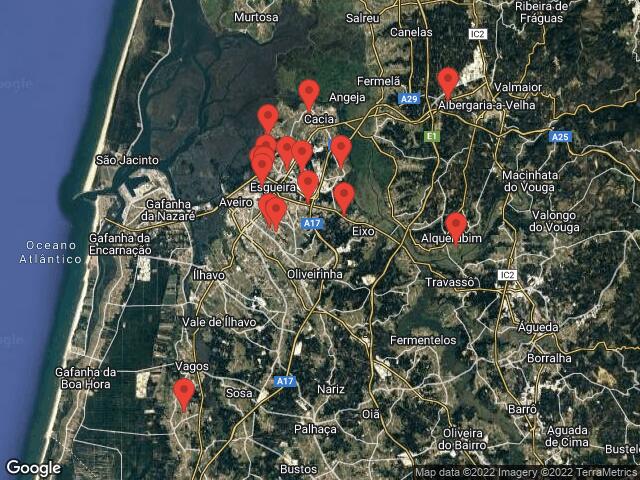Open the pin near Alquerubim
640x480 pixels.
(456, 226)
